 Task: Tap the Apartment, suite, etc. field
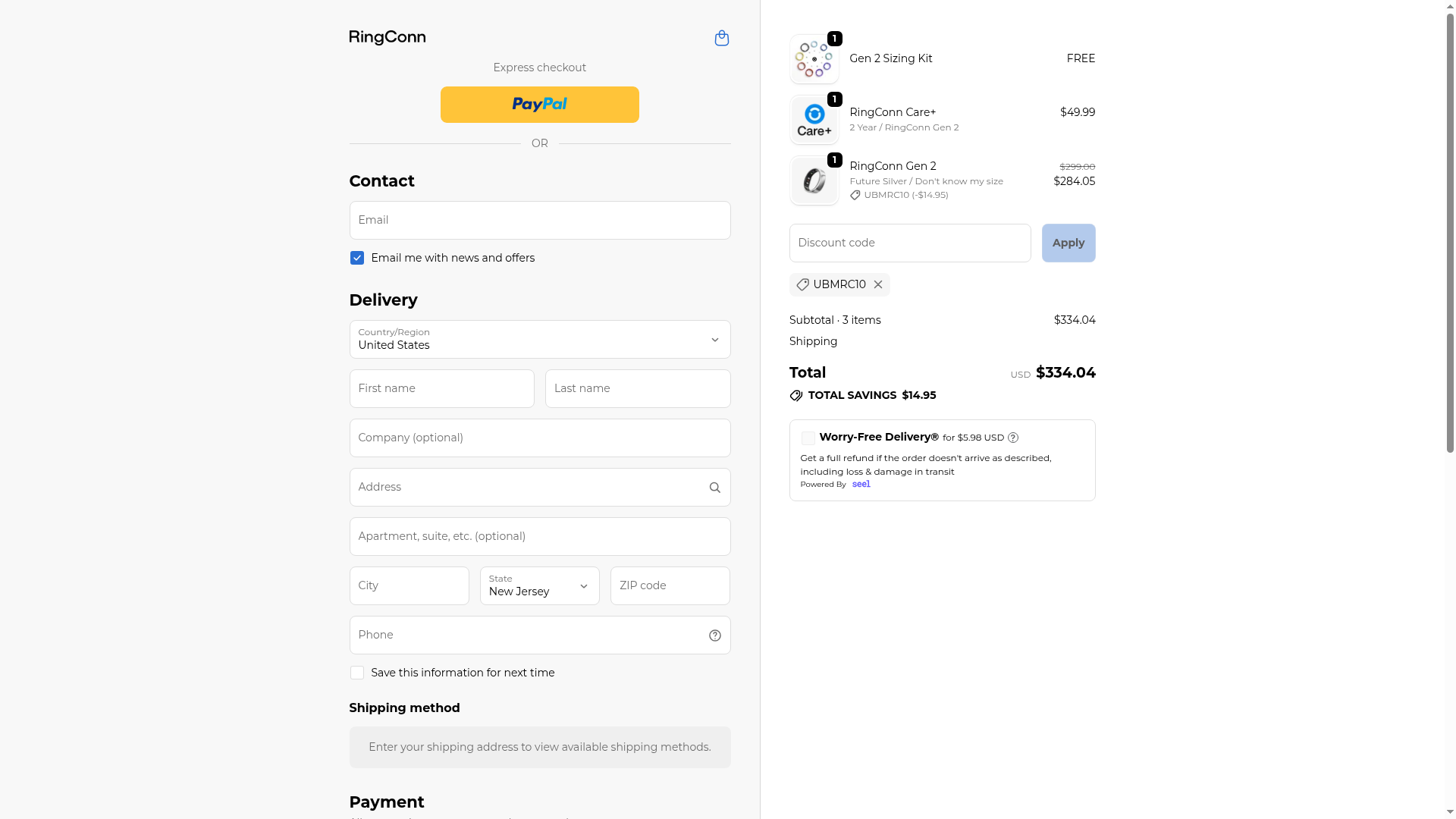click(x=539, y=536)
